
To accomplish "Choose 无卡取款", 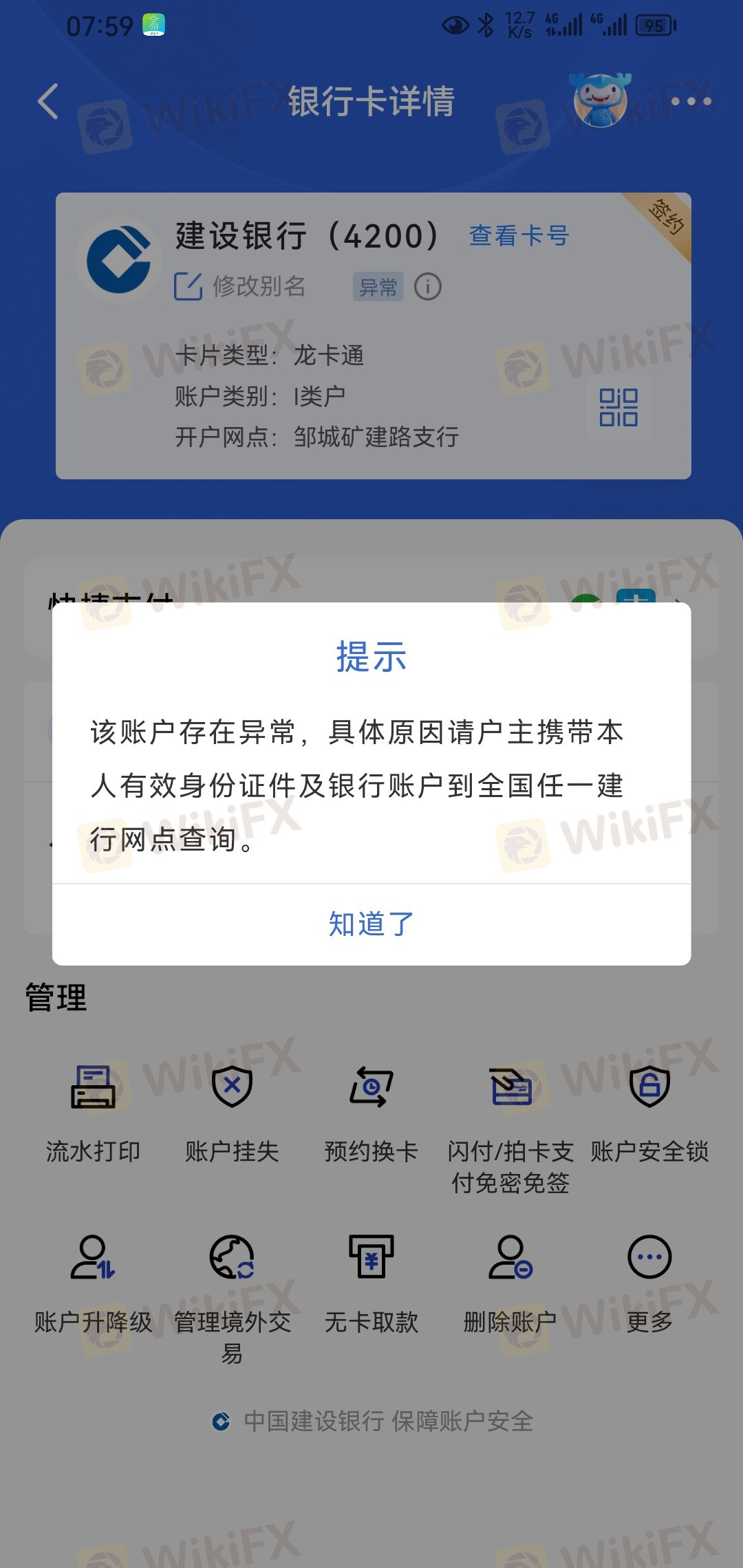I will coord(371,1279).
